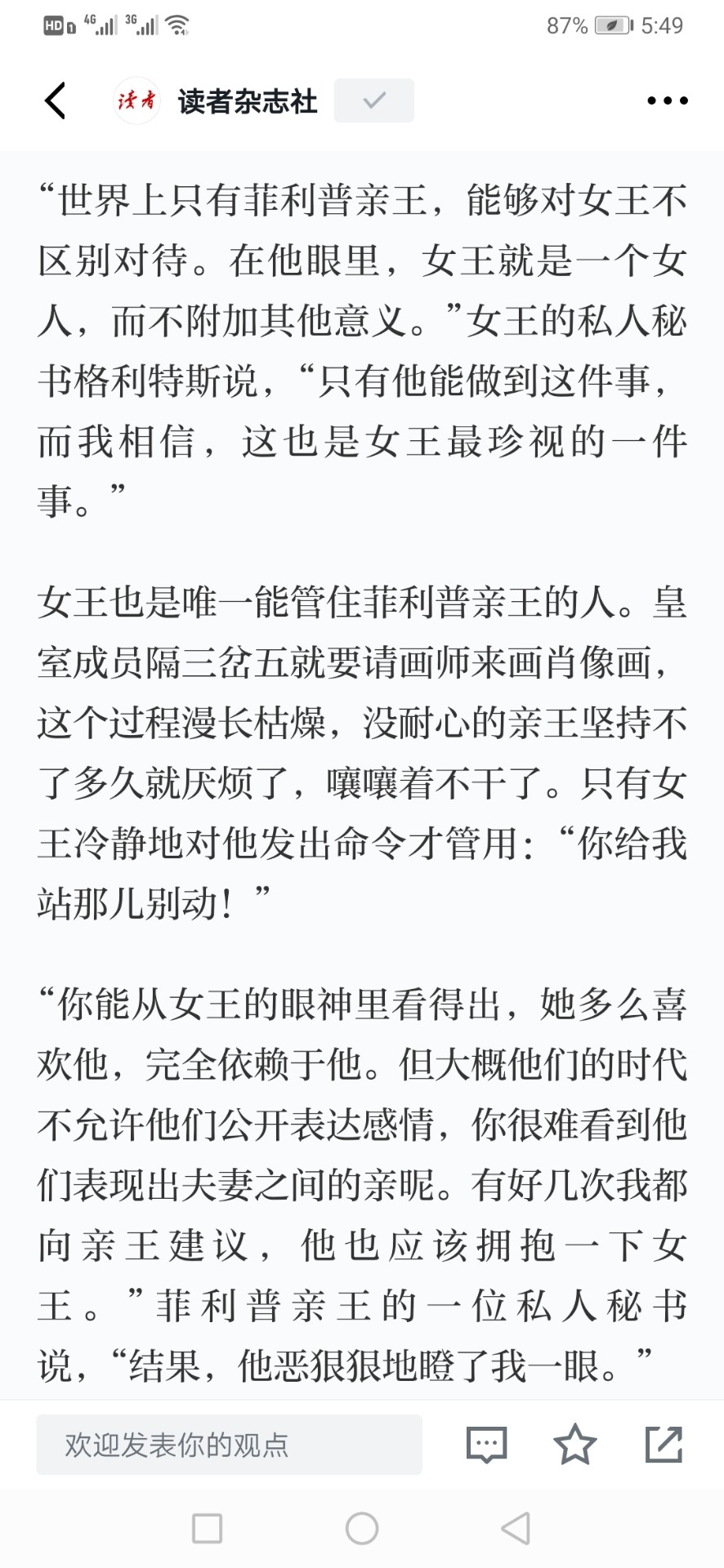Favorite this article with the star

[x=574, y=1444]
